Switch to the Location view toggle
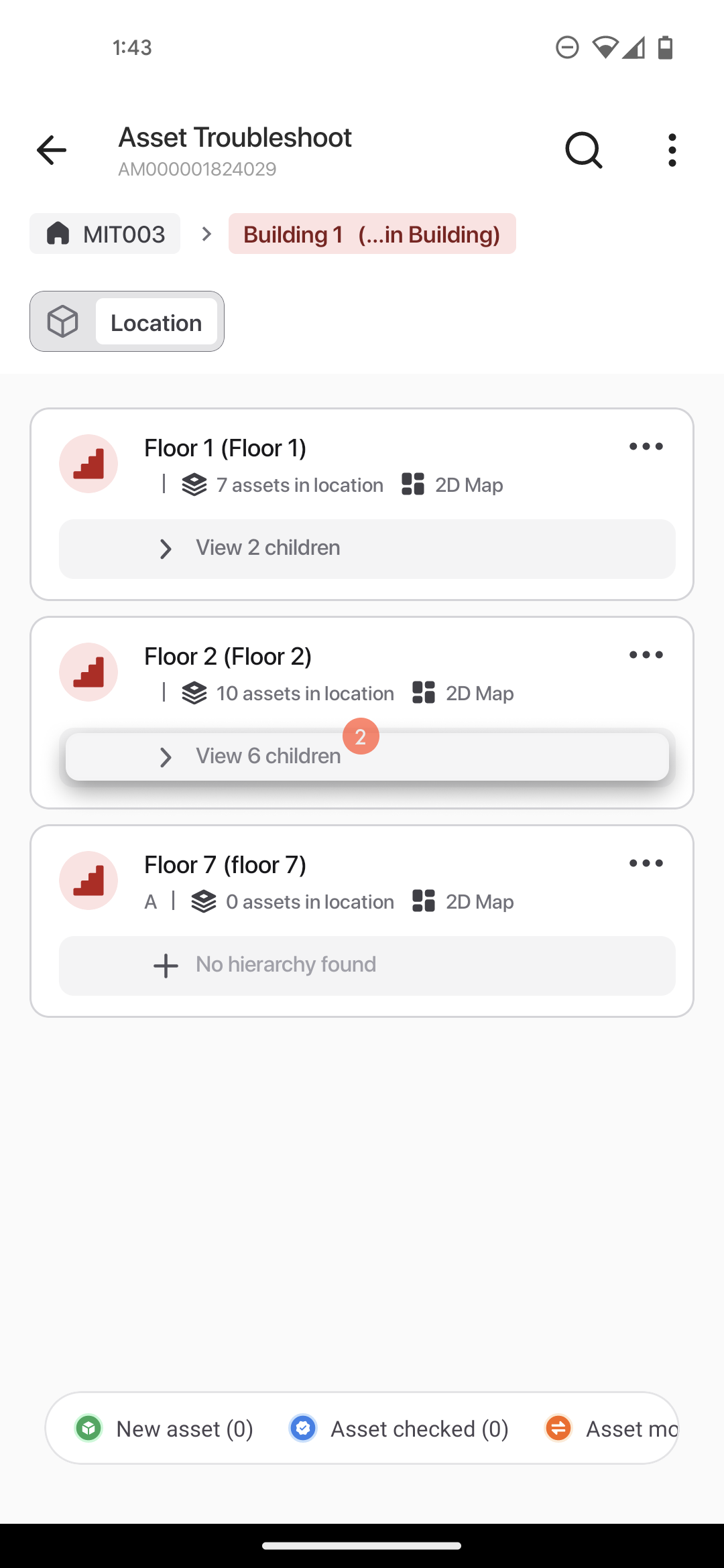The width and height of the screenshot is (724, 1568). [x=156, y=322]
